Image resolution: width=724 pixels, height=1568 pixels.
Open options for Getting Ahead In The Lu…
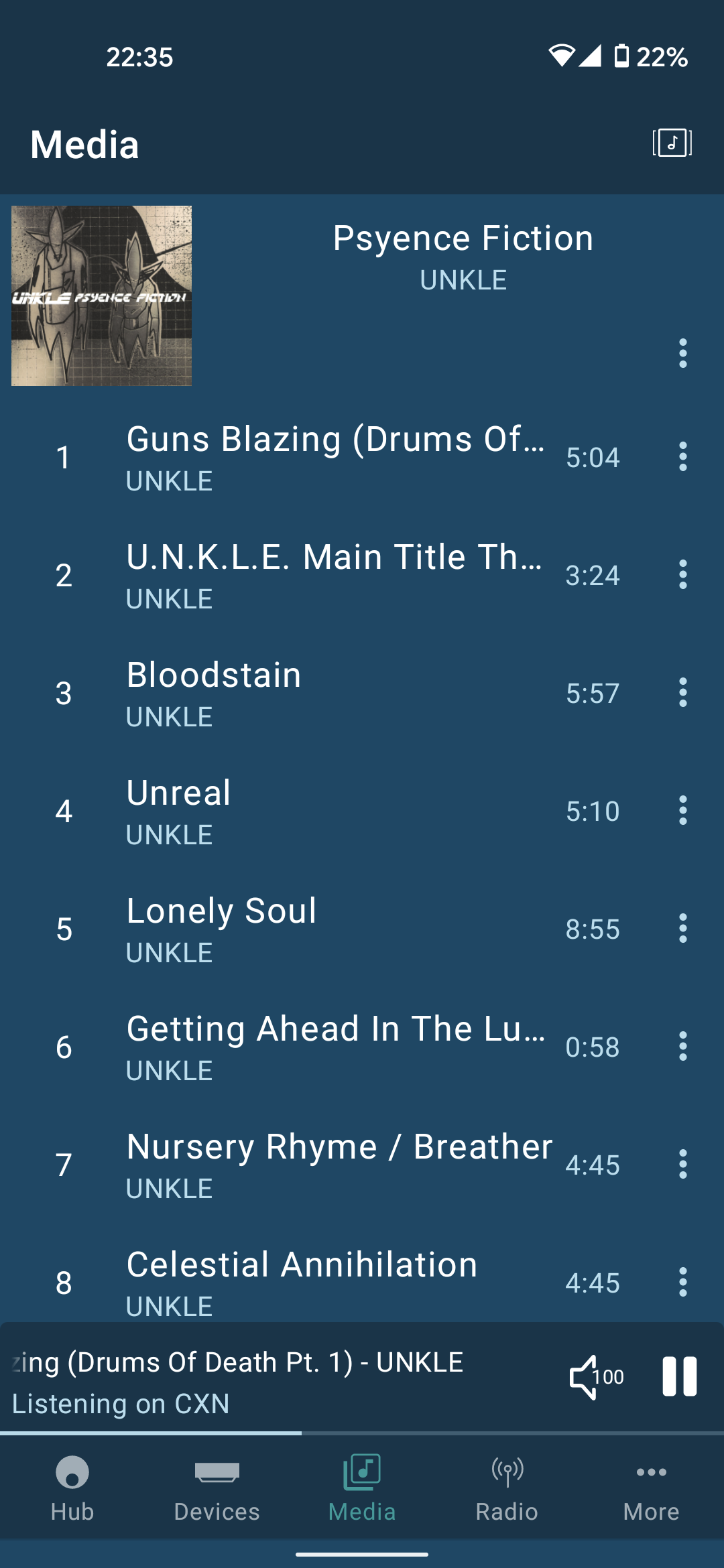(682, 1047)
